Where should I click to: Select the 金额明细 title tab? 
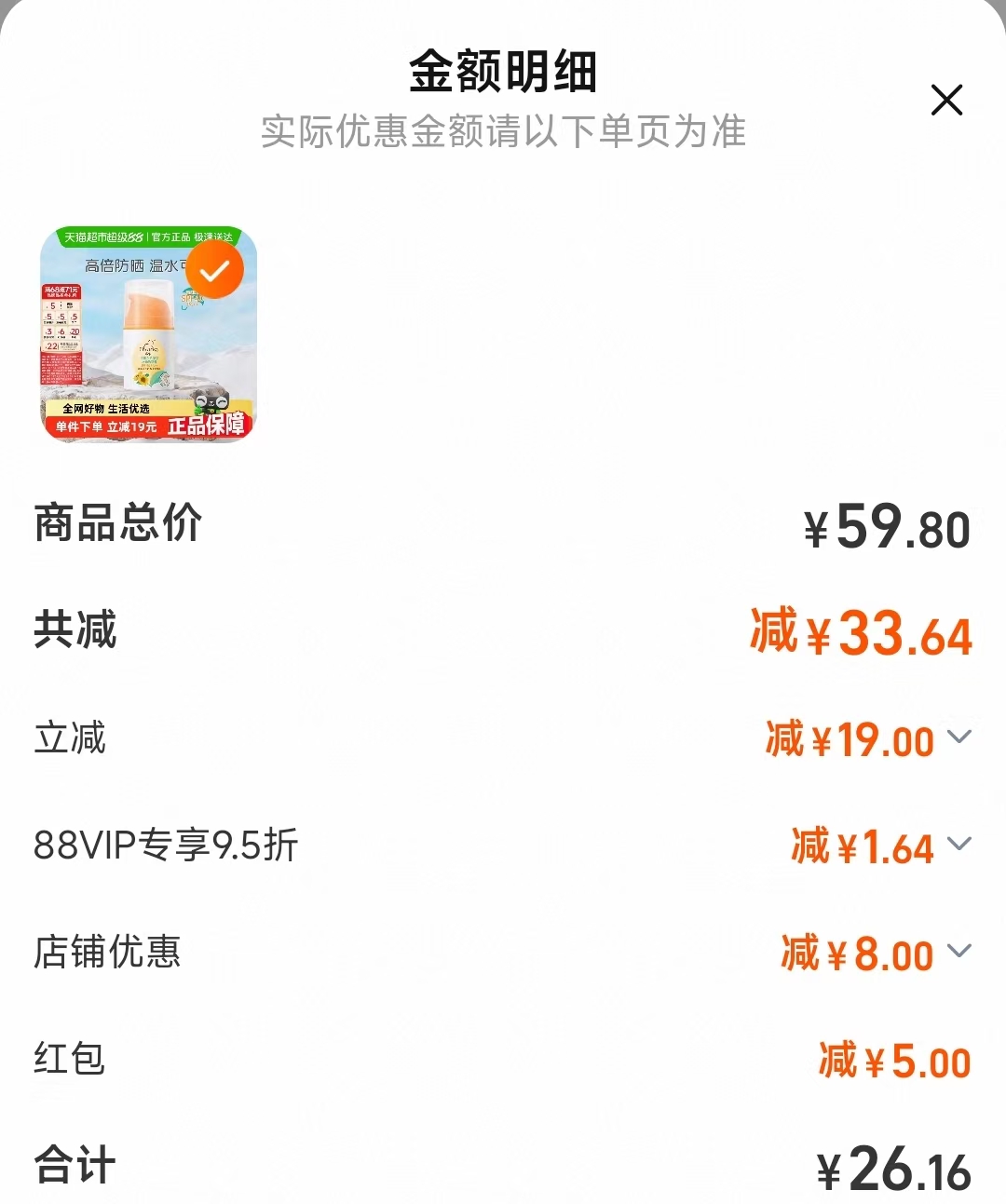tap(503, 71)
